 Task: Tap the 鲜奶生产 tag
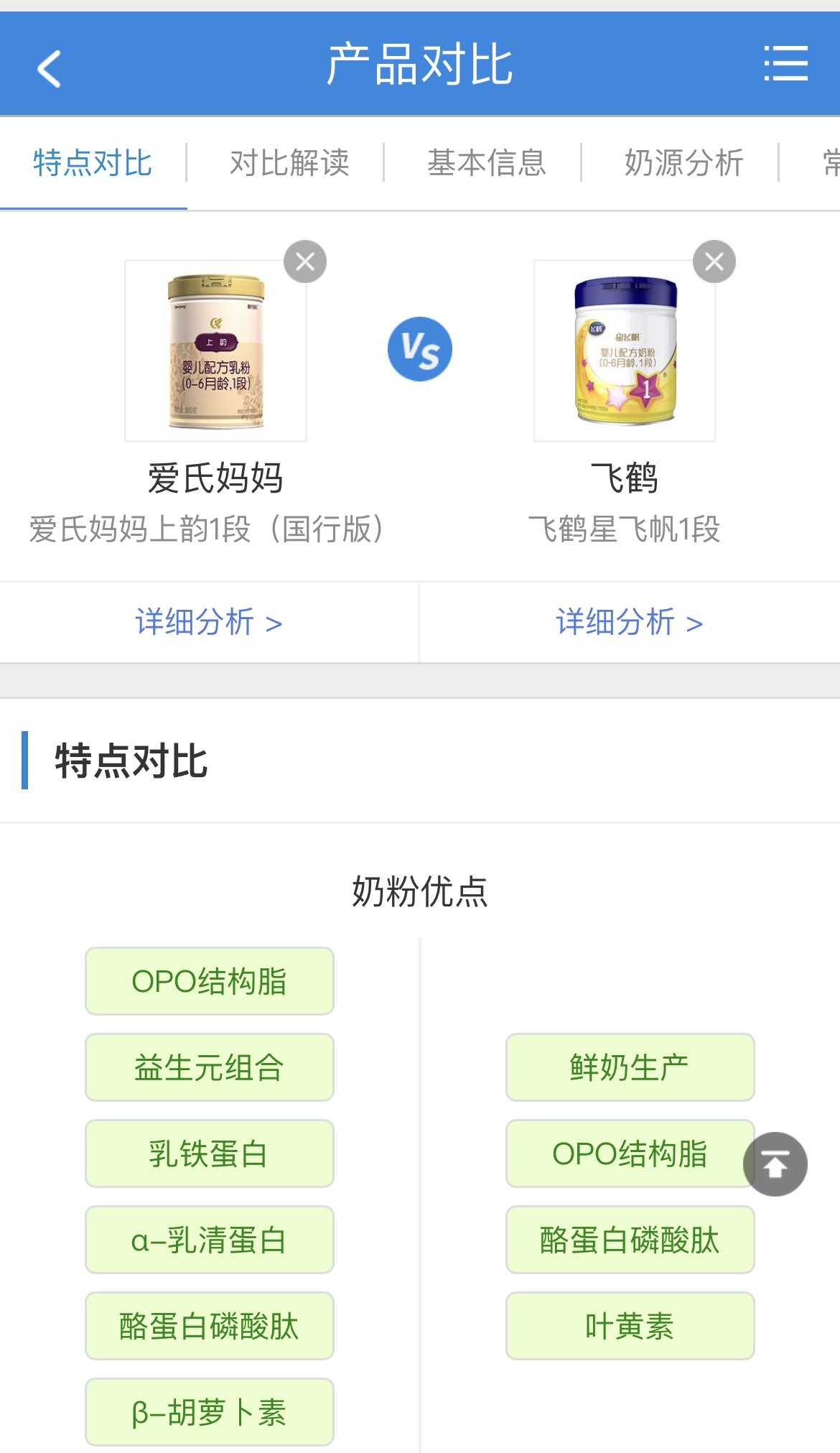coord(630,1067)
